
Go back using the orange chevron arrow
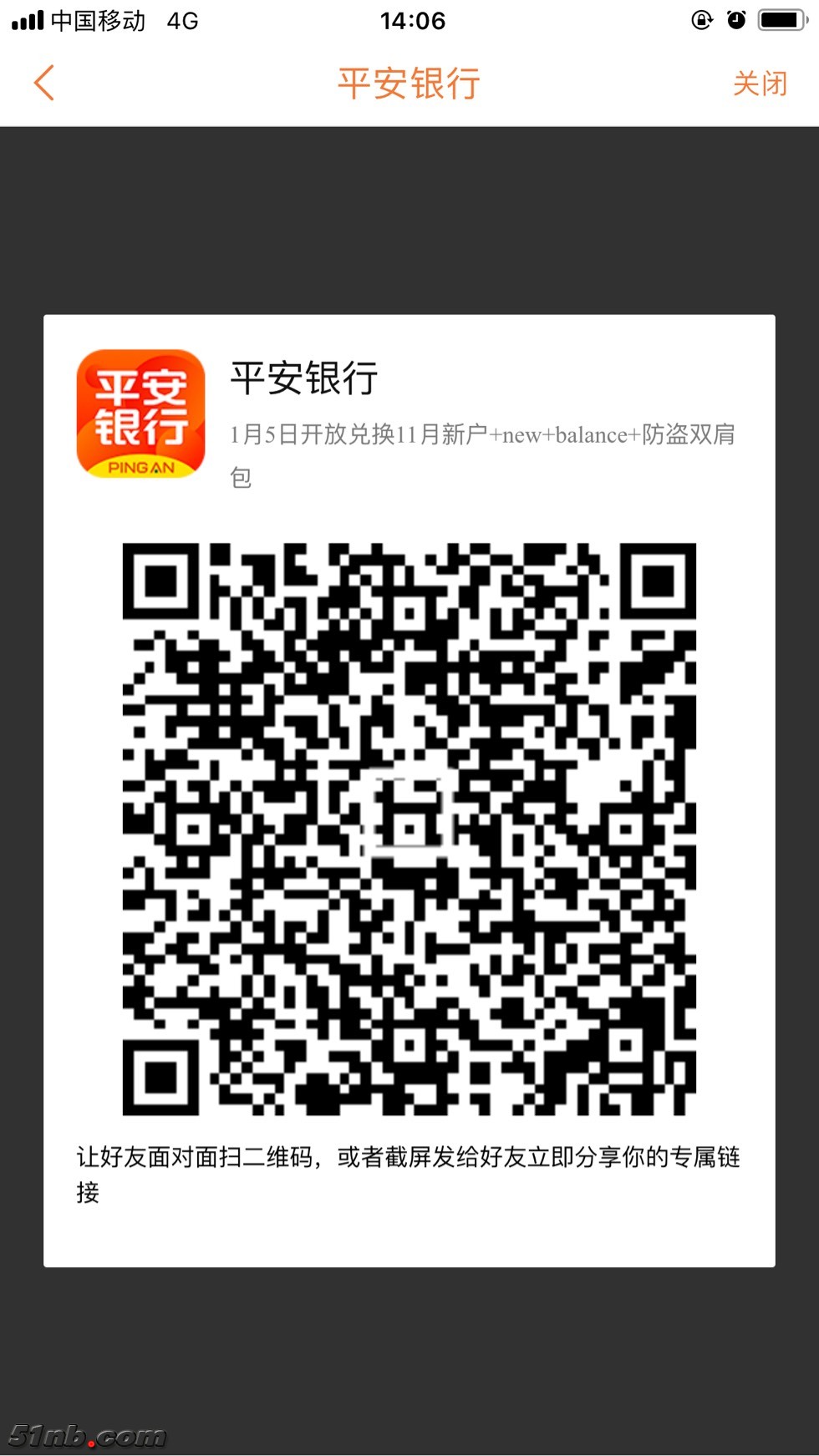(x=43, y=84)
